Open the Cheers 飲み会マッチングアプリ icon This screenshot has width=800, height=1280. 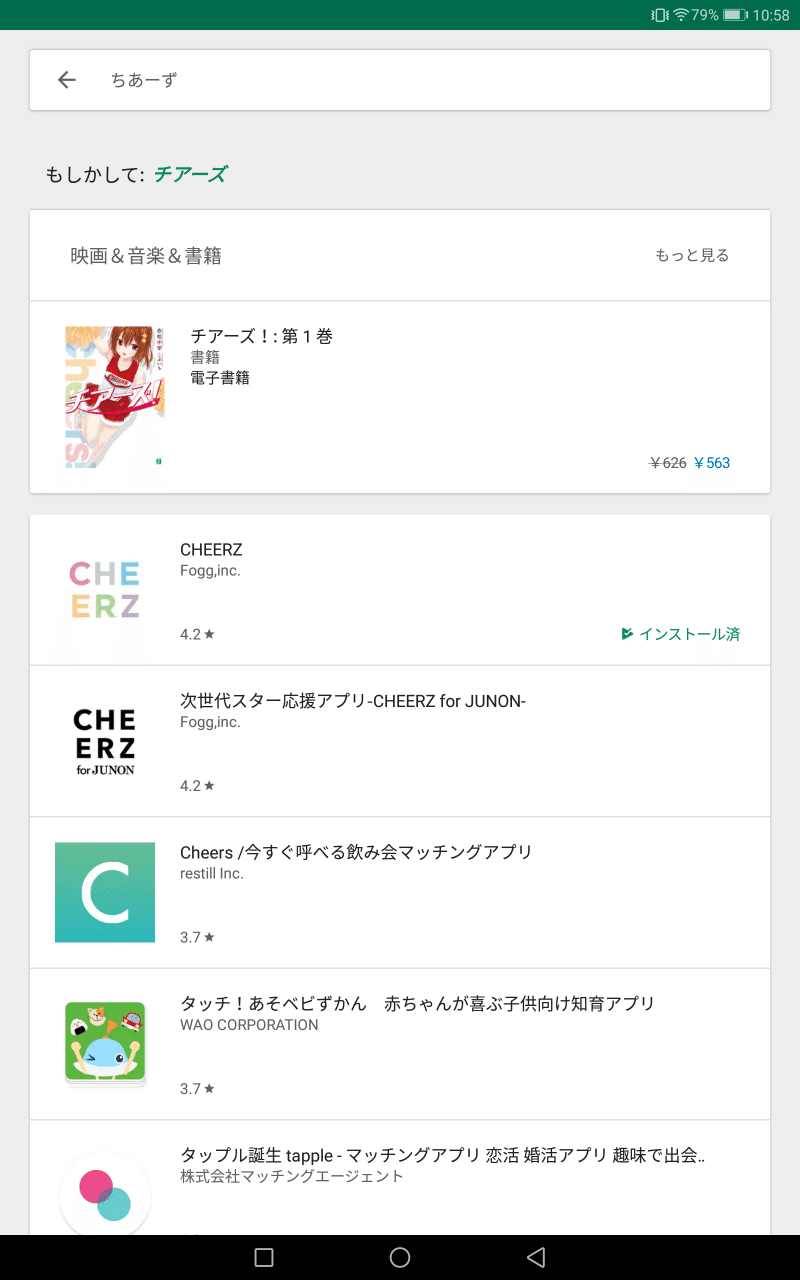pyautogui.click(x=105, y=892)
